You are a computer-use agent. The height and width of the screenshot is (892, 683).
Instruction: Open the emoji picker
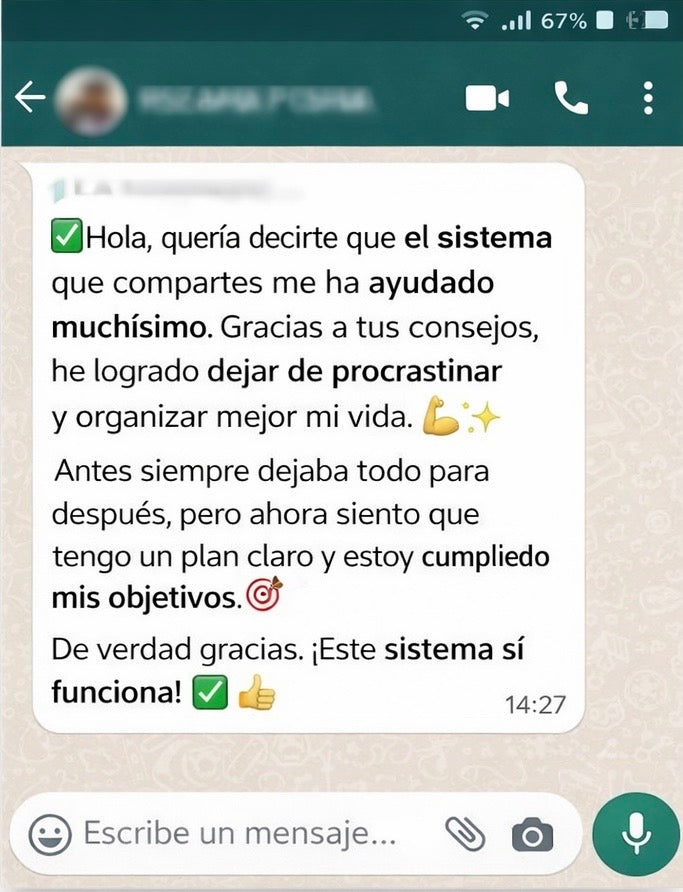pyautogui.click(x=49, y=833)
